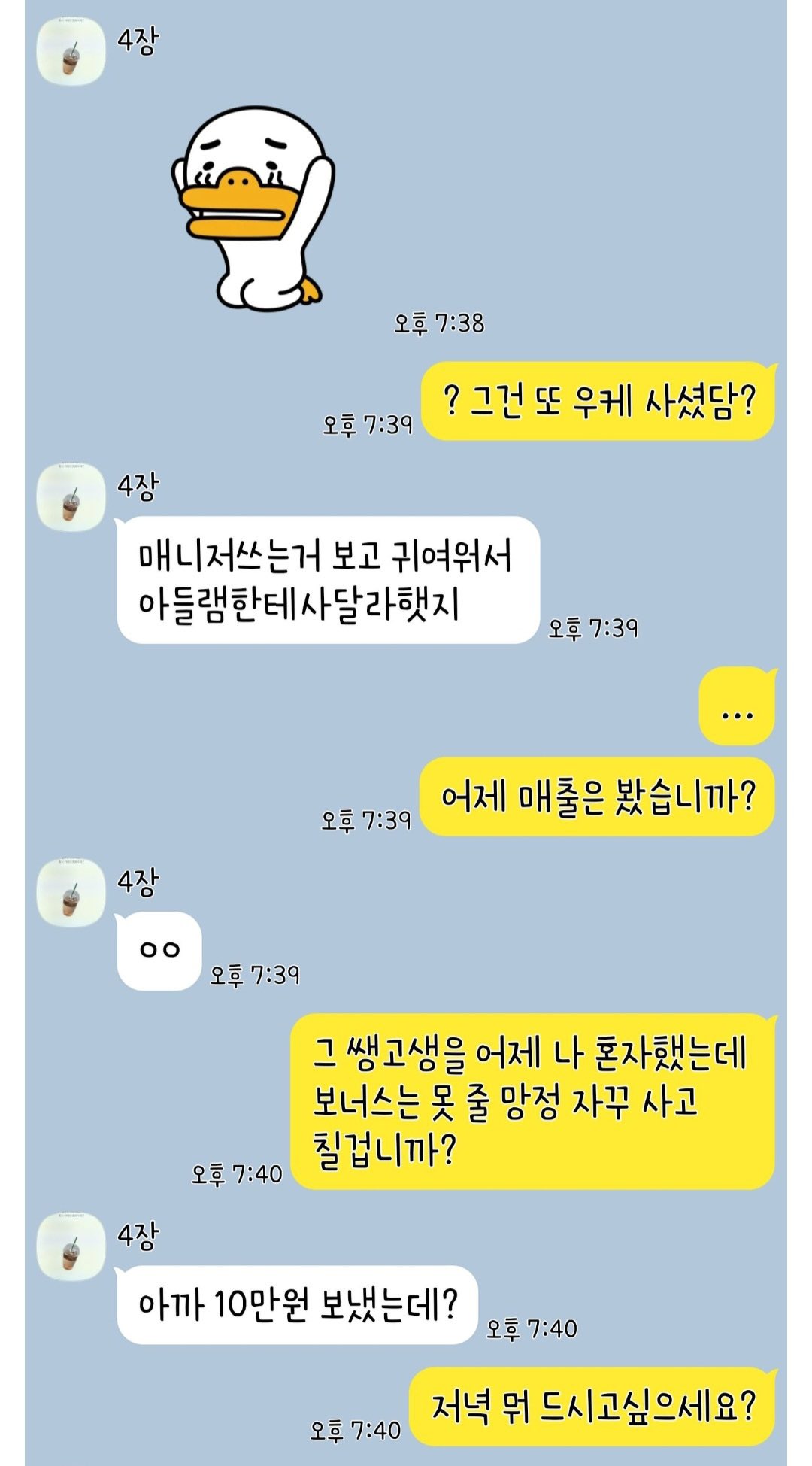Image resolution: width=812 pixels, height=1466 pixels.
Task: Open 4장's avatar beside the ㅇㅇ reply
Action: (x=71, y=894)
